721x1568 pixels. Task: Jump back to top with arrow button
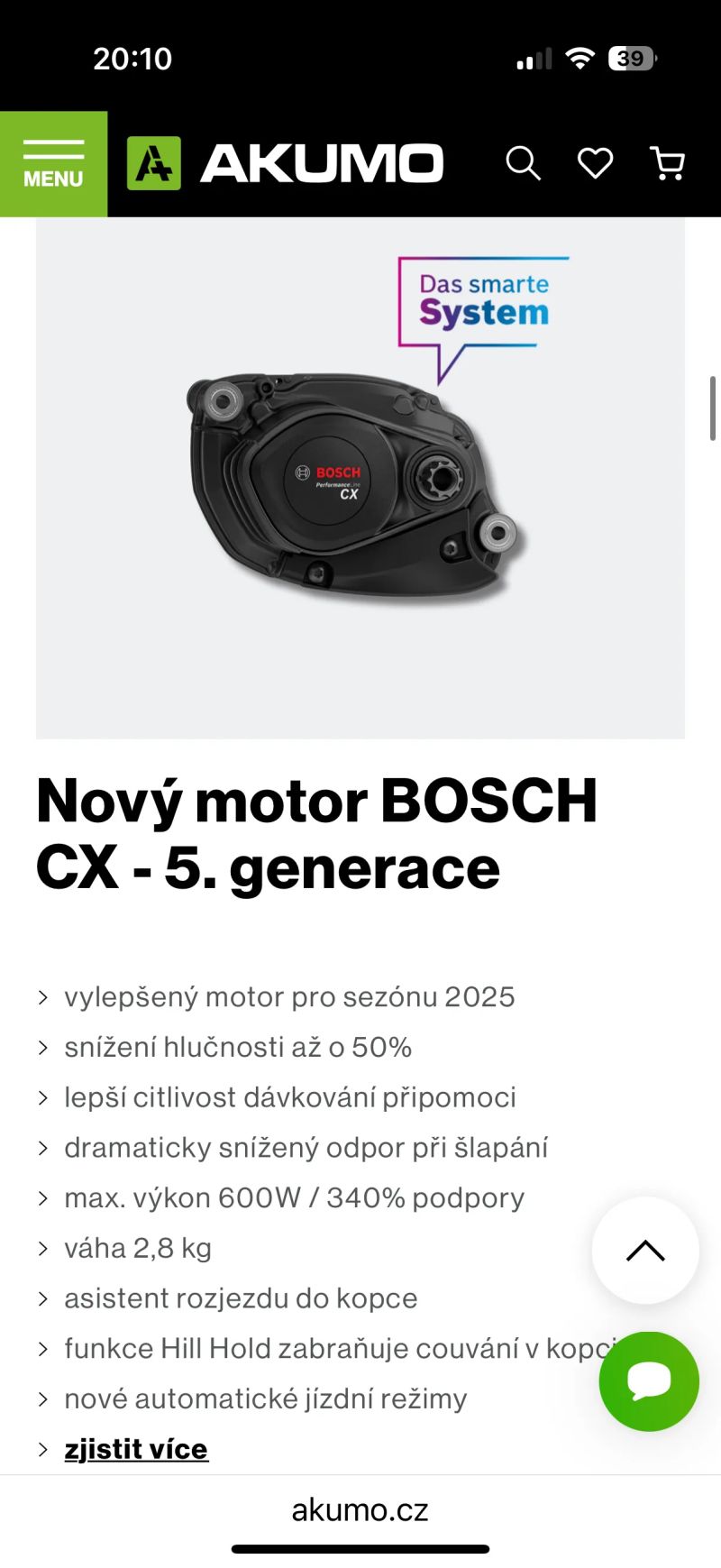pos(645,1251)
